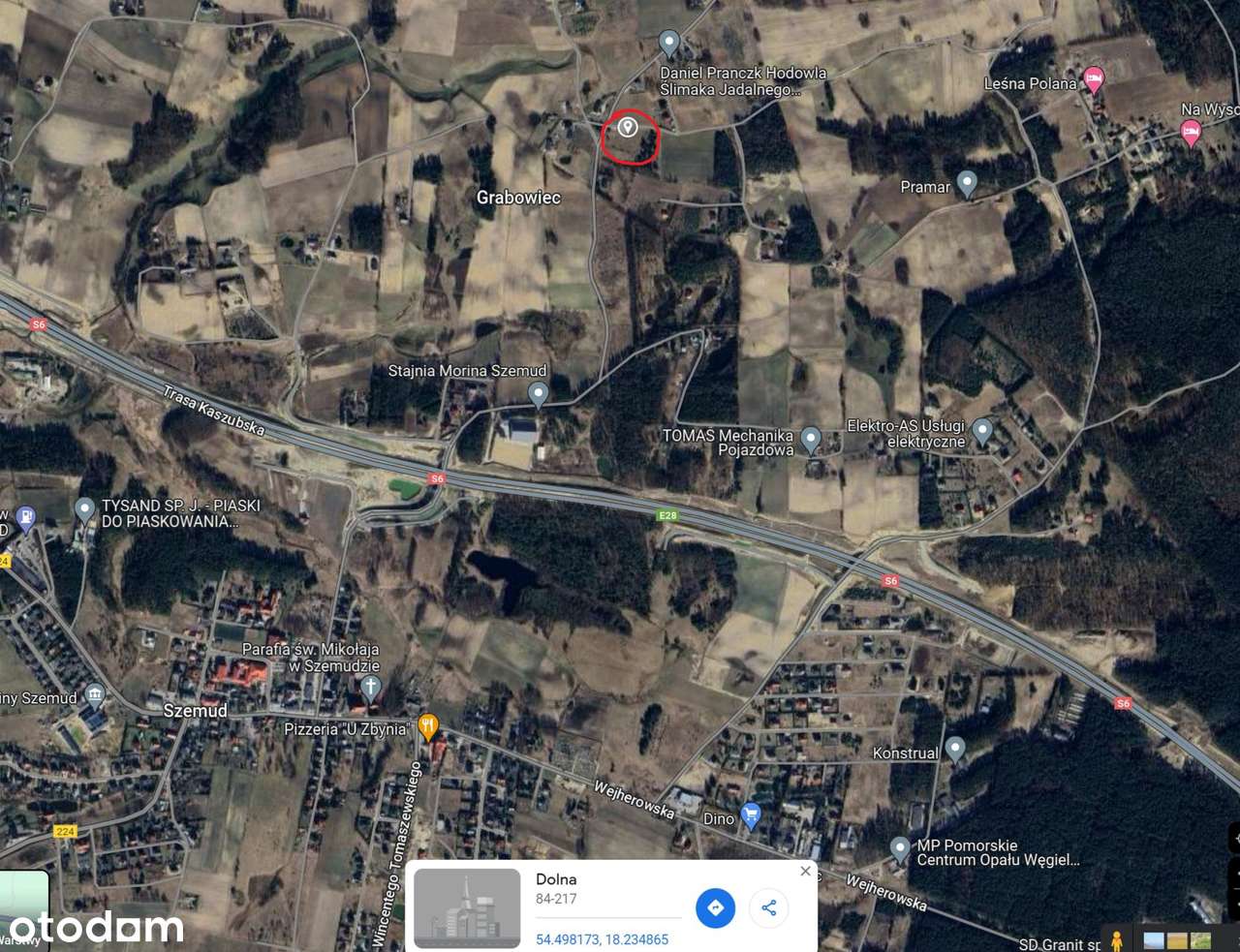Open the Konstrual place pin
This screenshot has height=952, width=1240.
point(955,748)
